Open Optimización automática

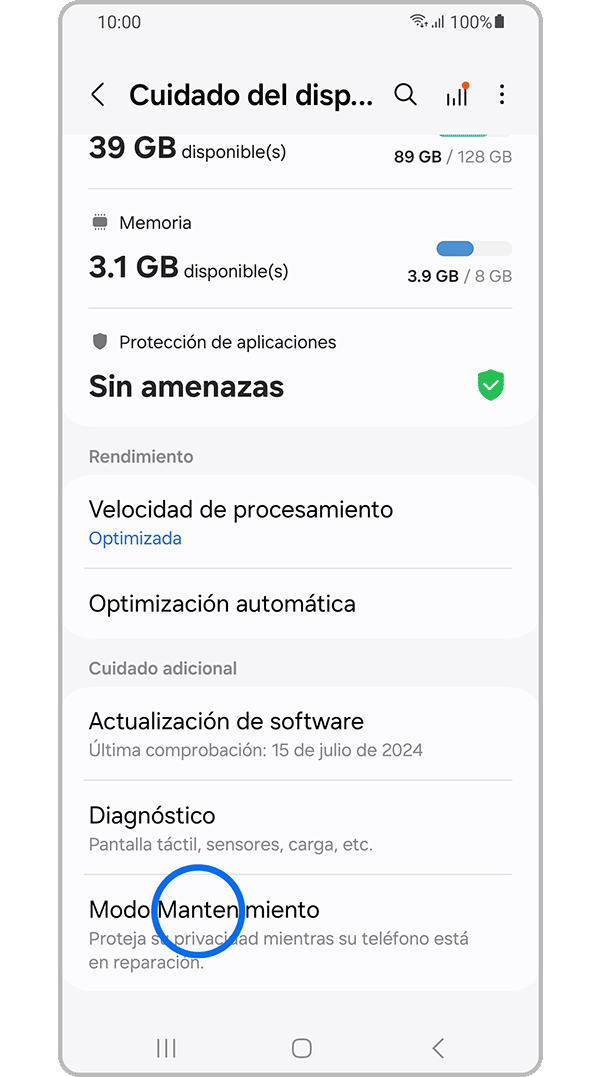pyautogui.click(x=300, y=604)
